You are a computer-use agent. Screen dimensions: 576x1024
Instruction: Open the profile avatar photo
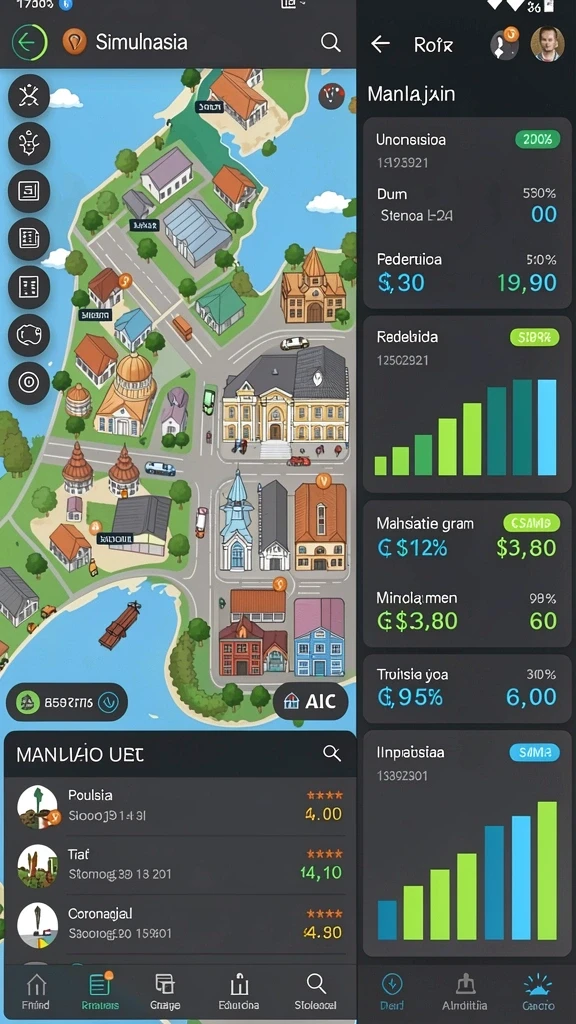[x=547, y=44]
